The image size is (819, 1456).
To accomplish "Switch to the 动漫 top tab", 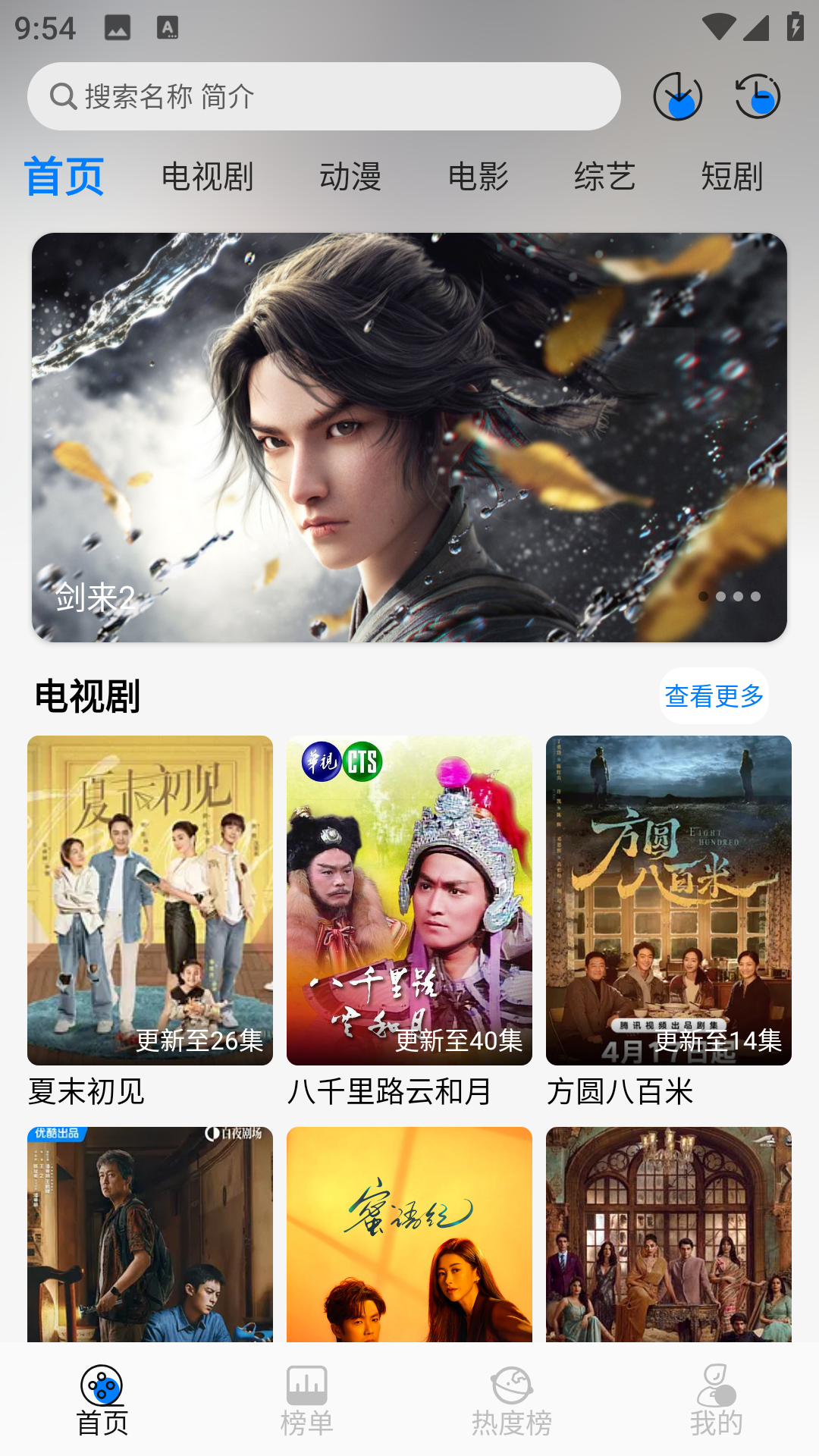I will tap(350, 177).
